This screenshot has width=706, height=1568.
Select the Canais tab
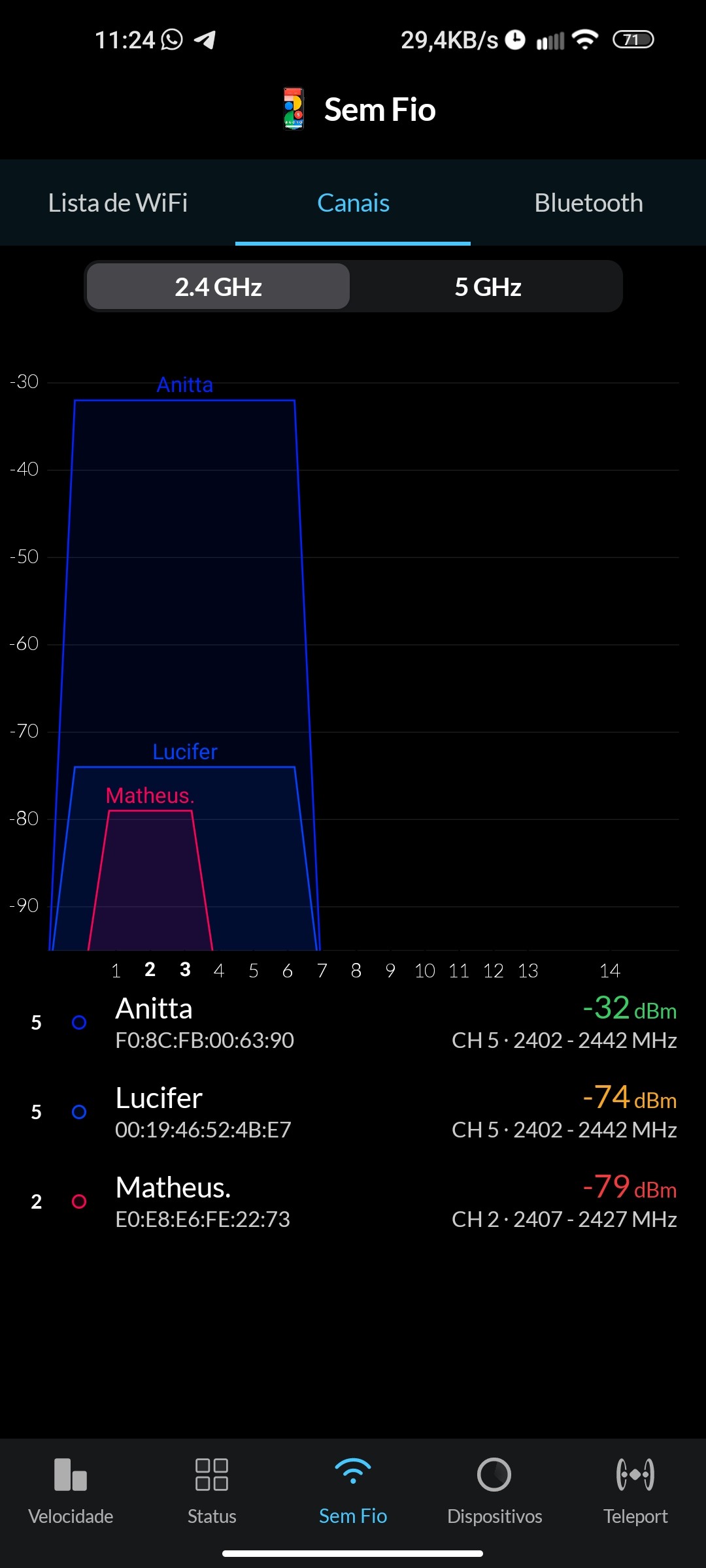click(353, 203)
